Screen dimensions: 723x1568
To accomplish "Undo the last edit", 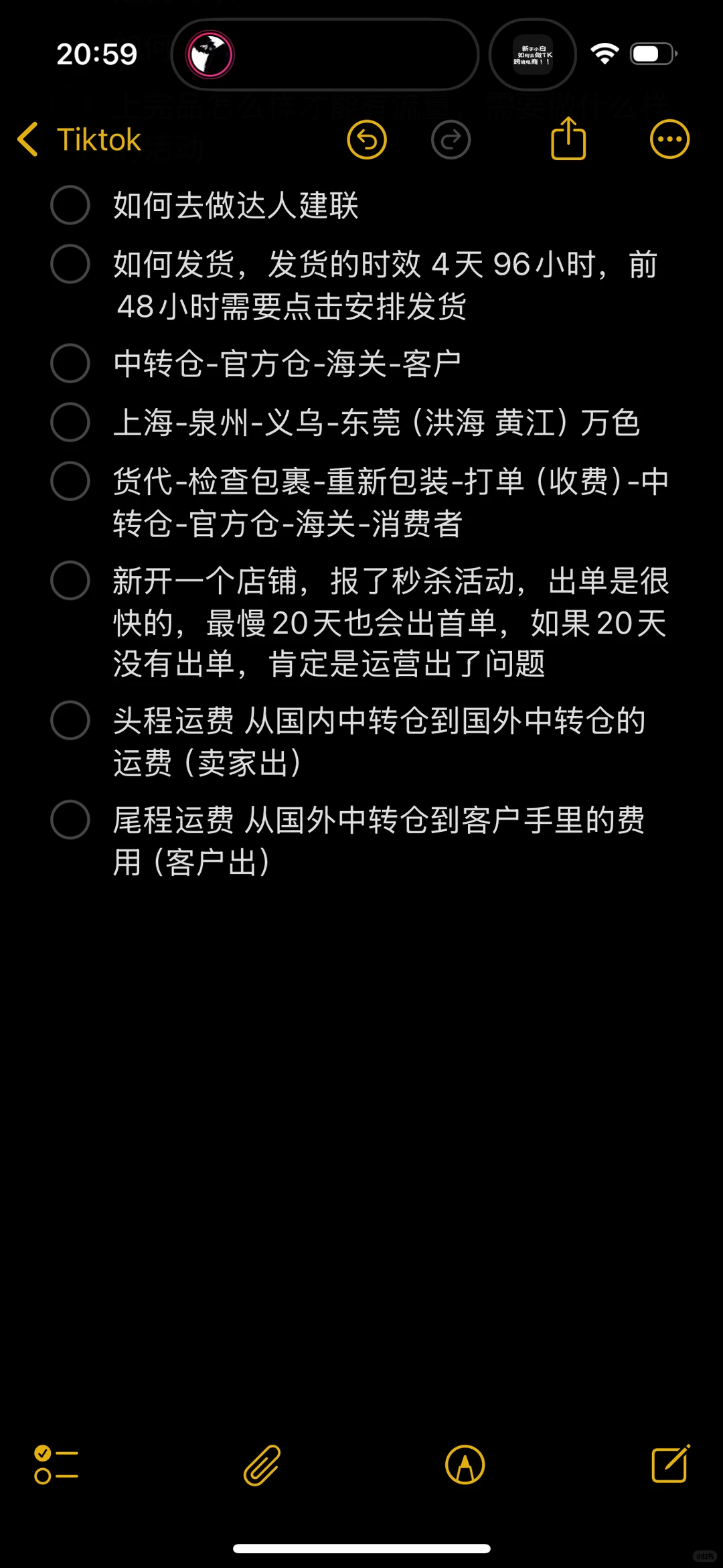I will [x=367, y=140].
